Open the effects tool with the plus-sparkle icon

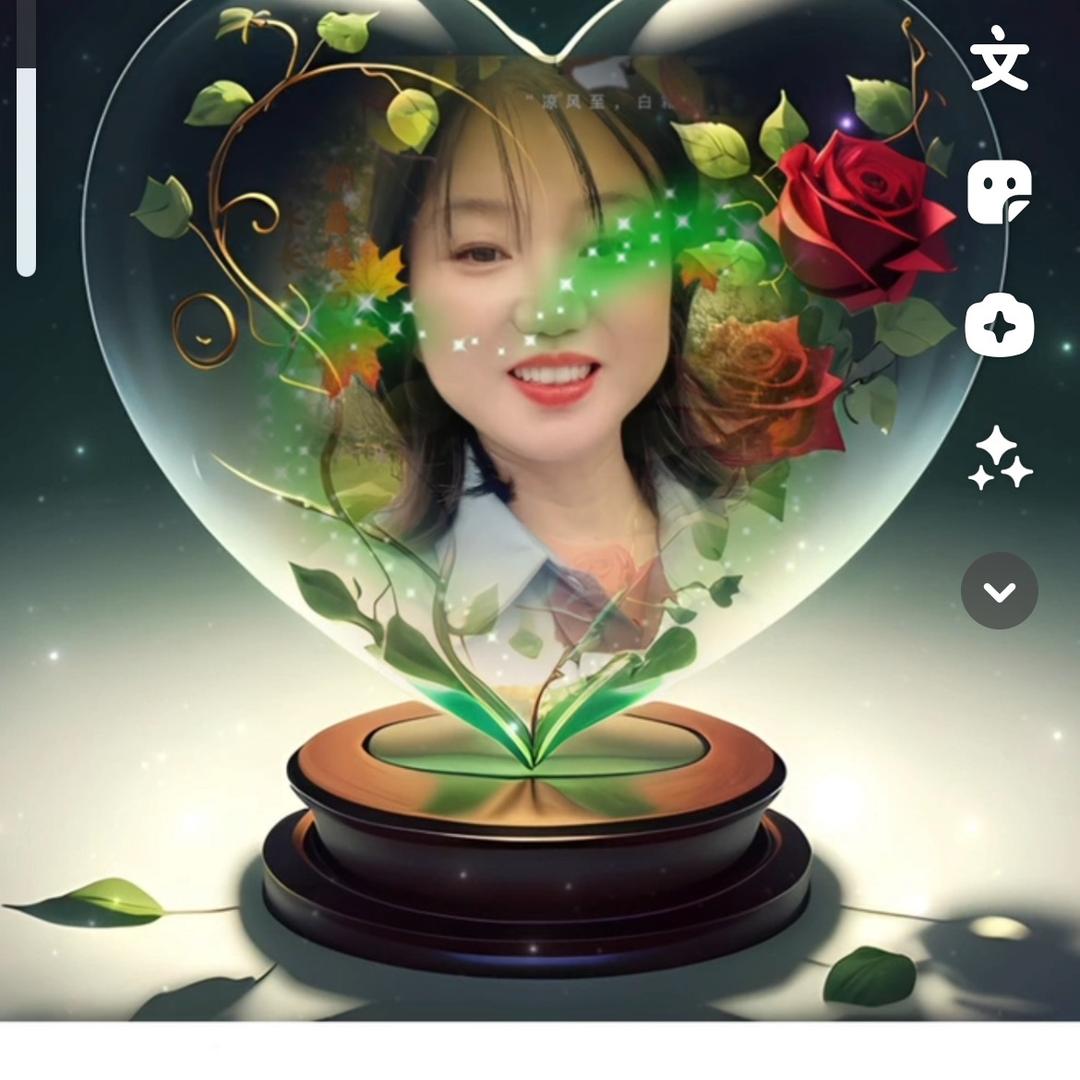tap(999, 325)
